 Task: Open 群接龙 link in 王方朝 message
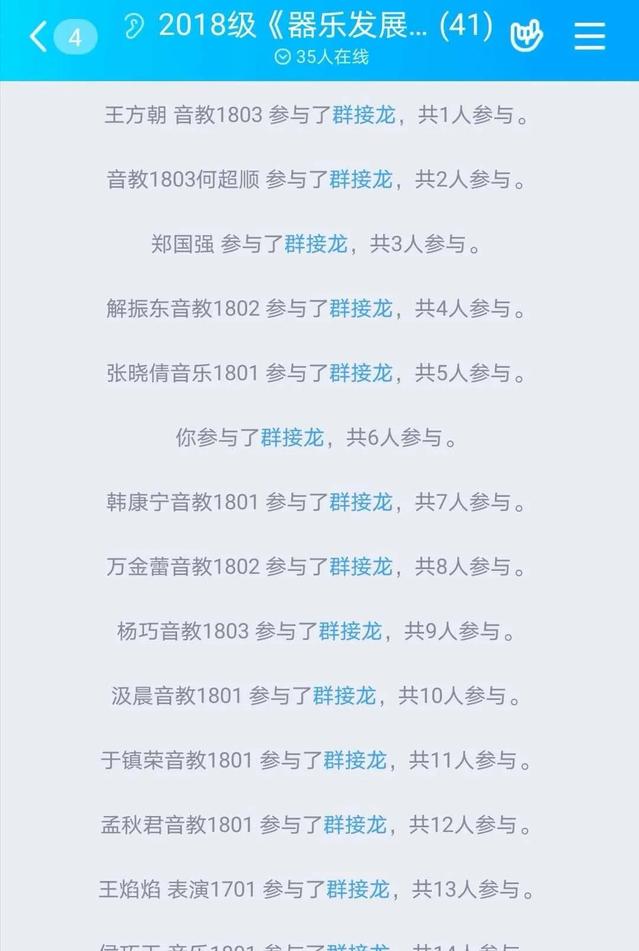360,115
